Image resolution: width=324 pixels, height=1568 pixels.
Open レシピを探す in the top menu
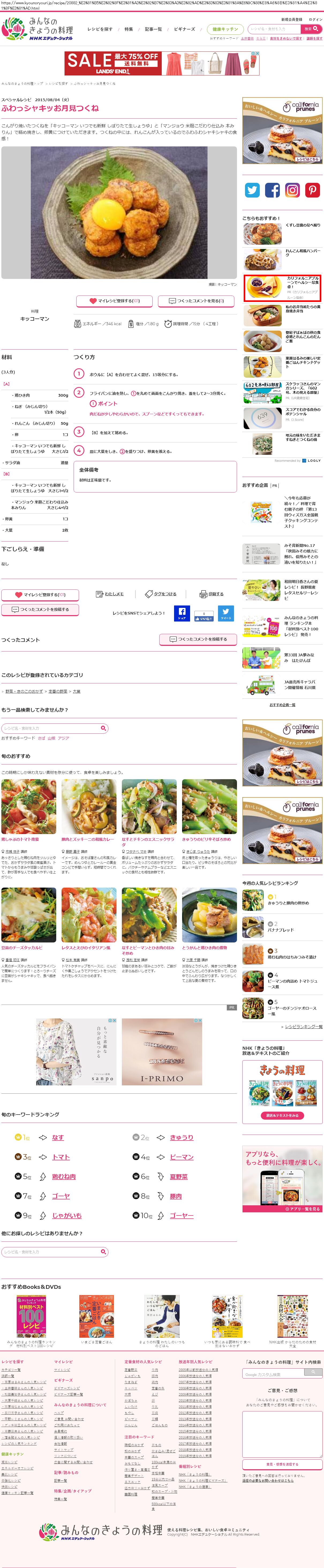(x=100, y=29)
